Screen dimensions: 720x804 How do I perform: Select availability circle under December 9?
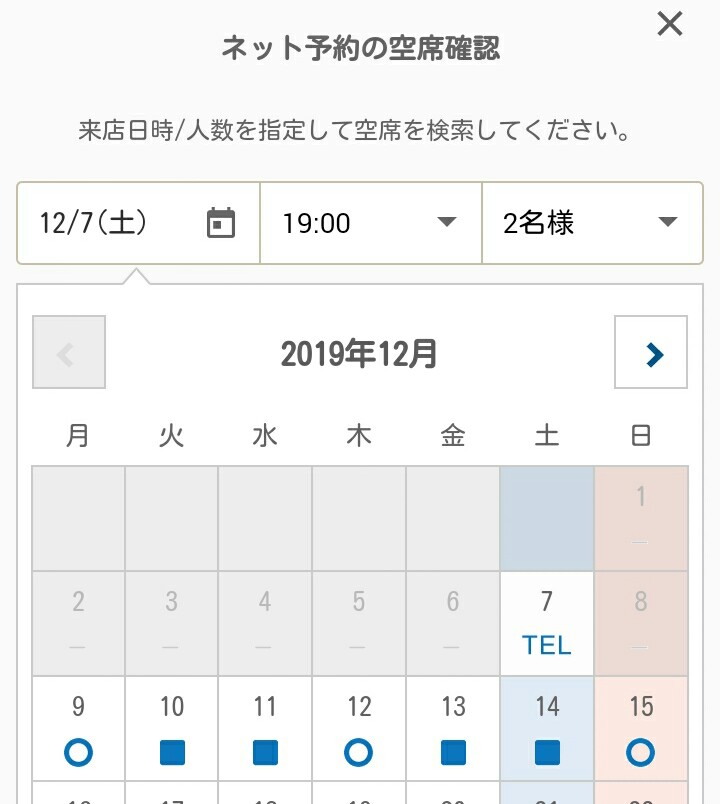tap(78, 751)
